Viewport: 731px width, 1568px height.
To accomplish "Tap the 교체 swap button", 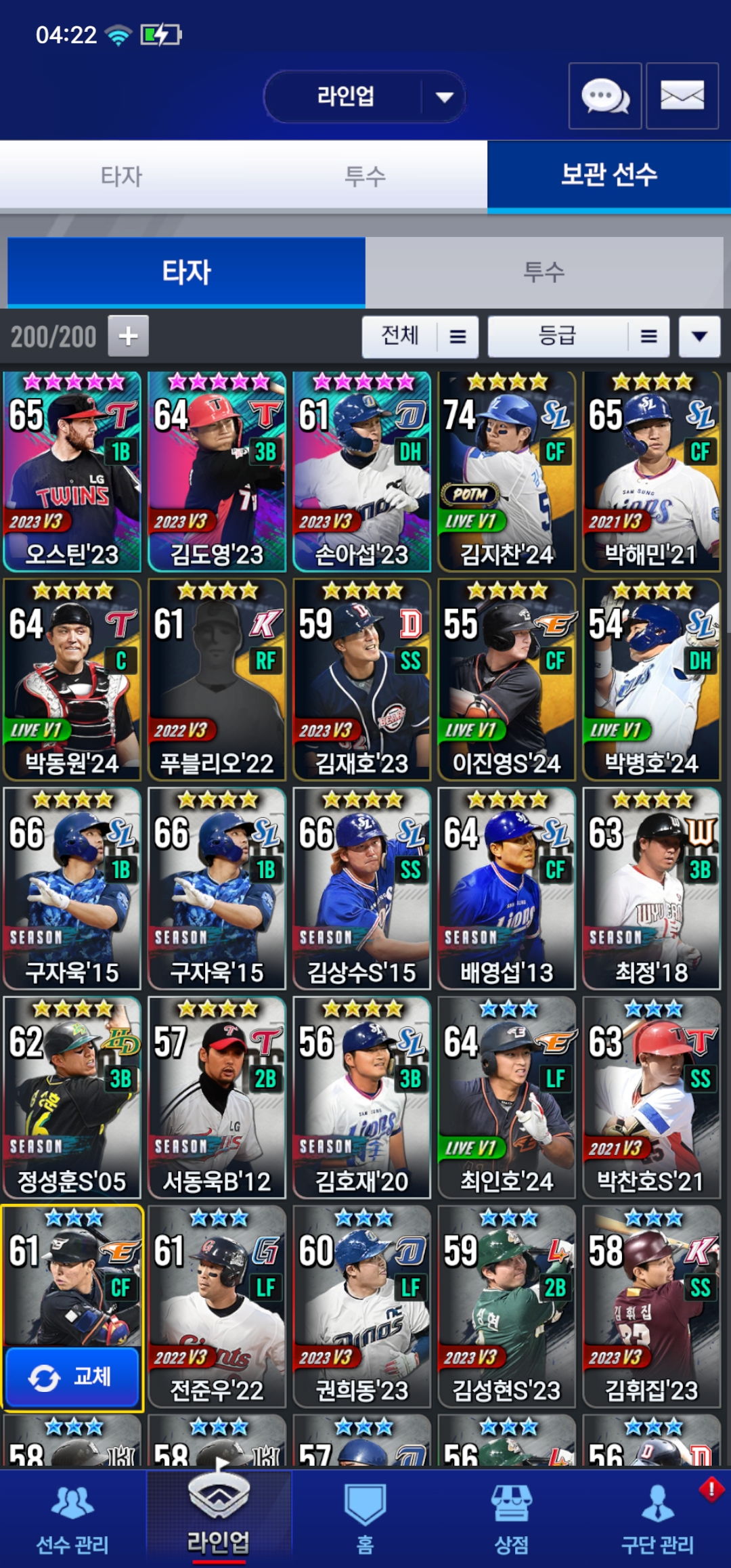I will pyautogui.click(x=72, y=1377).
